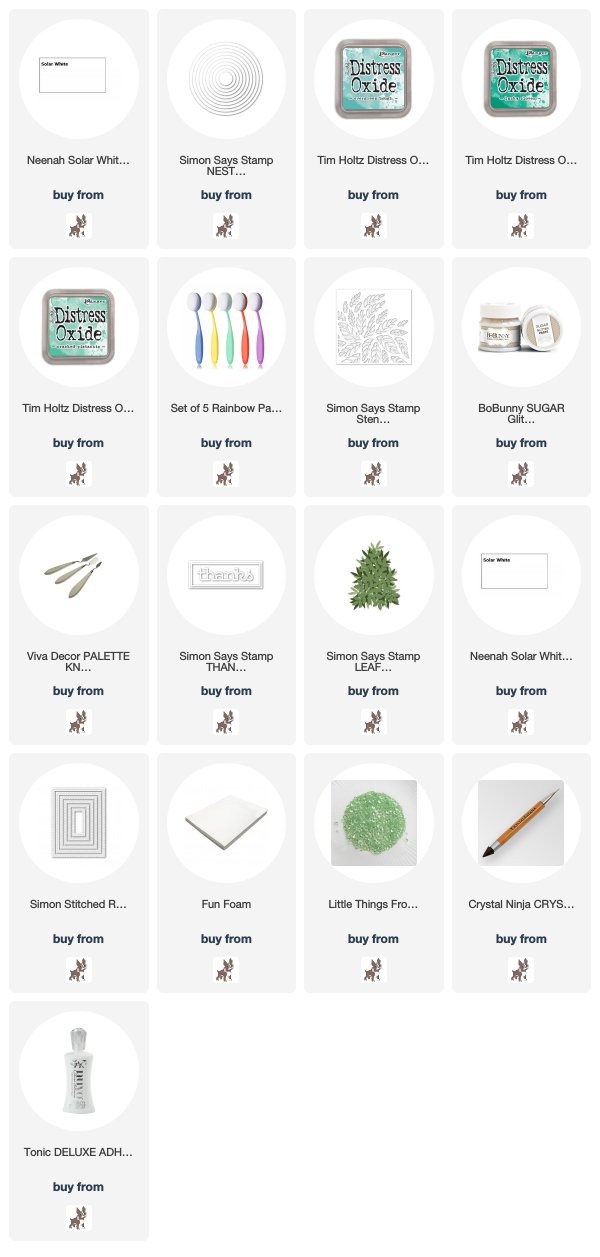The height and width of the screenshot is (1257, 600).
Task: View the Crystal Ninja pick-up tool product
Action: 521,873
